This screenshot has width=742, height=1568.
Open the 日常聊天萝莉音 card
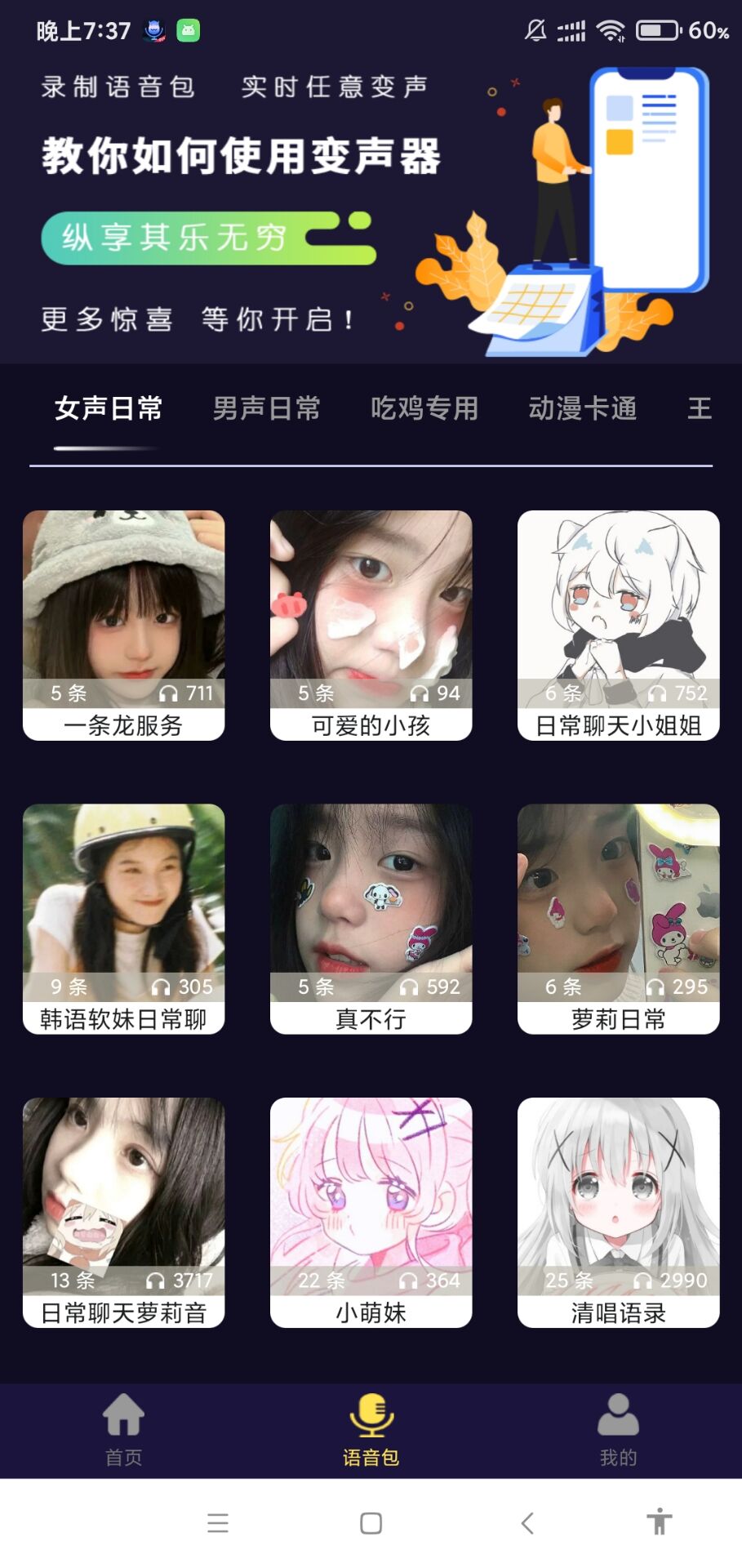(x=124, y=1213)
